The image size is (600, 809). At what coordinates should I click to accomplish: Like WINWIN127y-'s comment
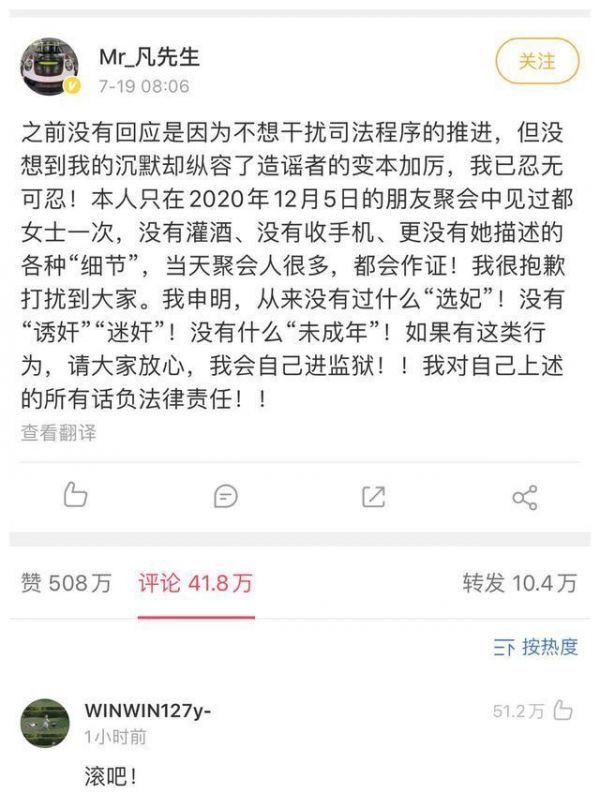click(563, 711)
